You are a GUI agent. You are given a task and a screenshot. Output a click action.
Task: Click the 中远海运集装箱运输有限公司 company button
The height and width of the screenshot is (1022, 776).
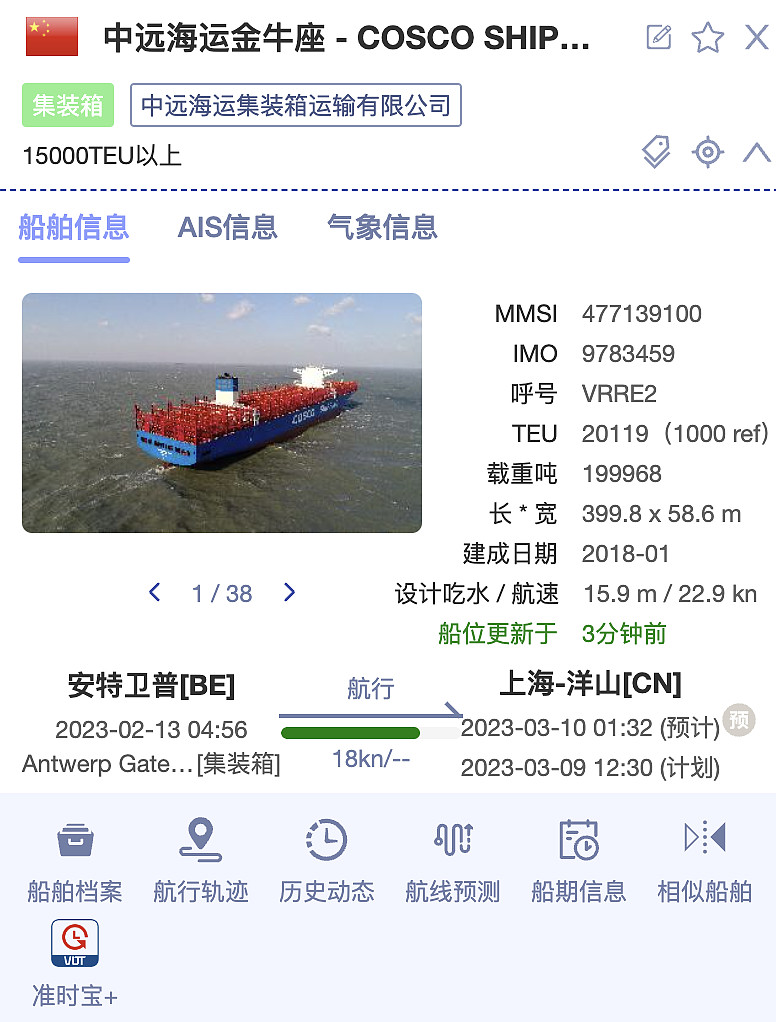[x=296, y=104]
